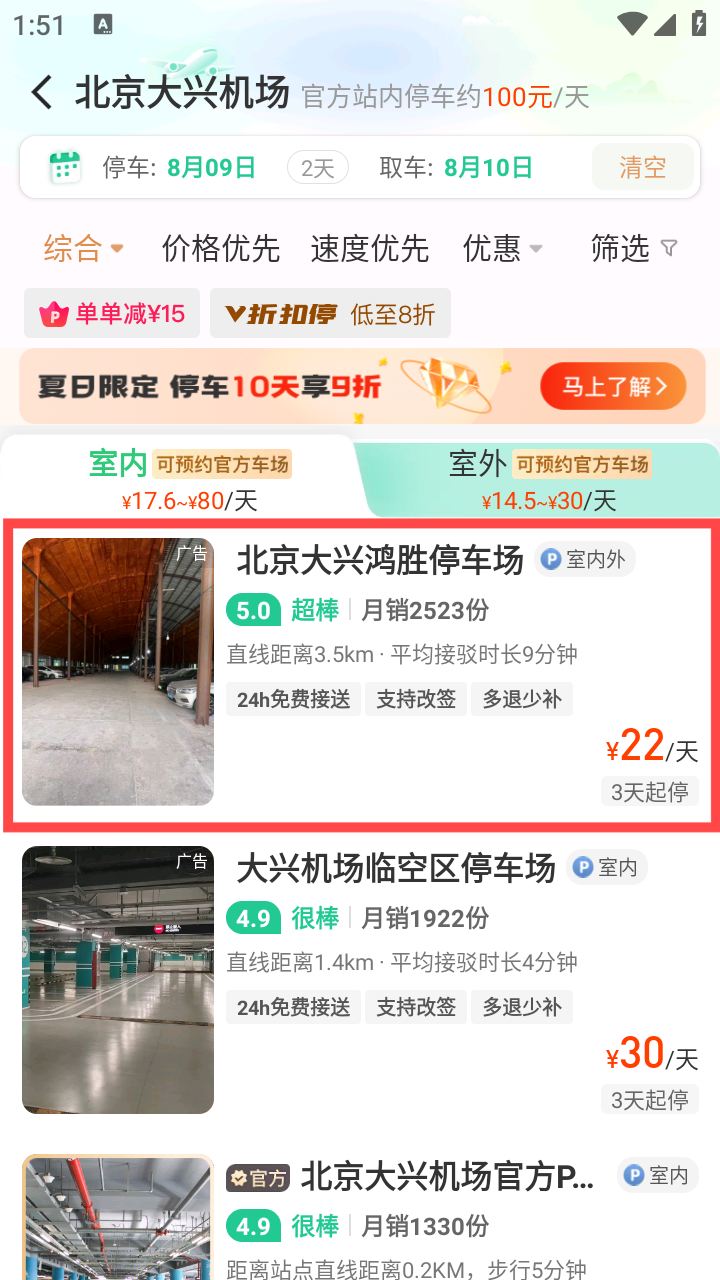
Task: Tap 马上了解 on summer banner
Action: (613, 387)
